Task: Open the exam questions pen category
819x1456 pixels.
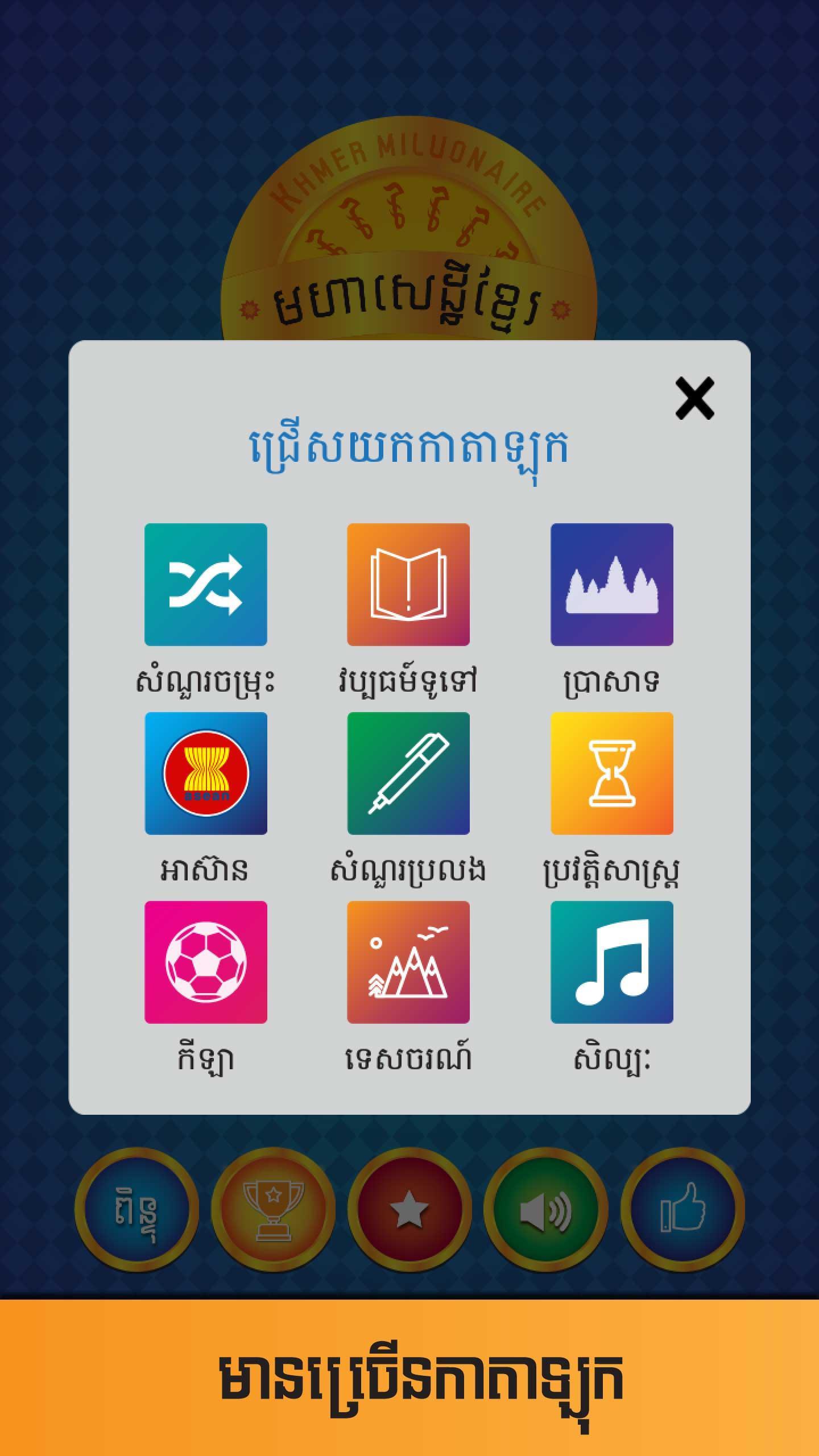Action: [408, 773]
